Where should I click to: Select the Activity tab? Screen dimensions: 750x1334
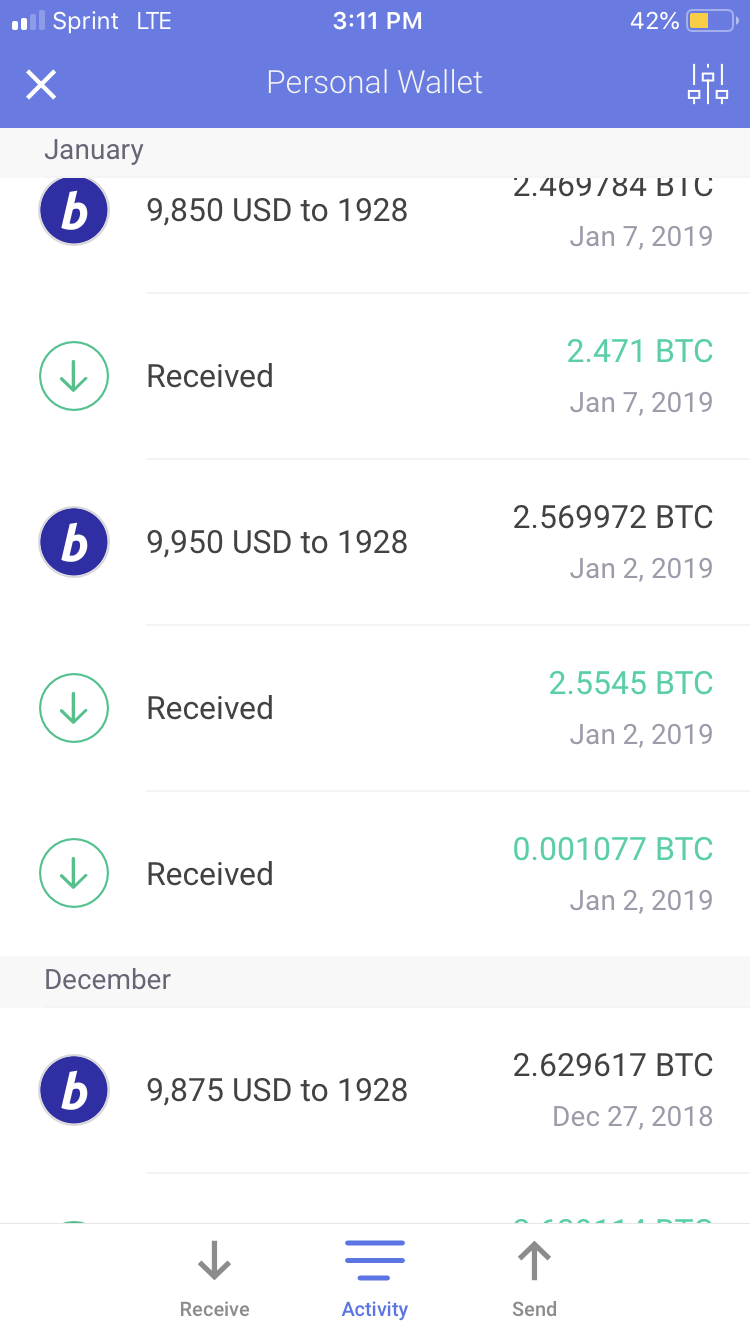pyautogui.click(x=375, y=1279)
